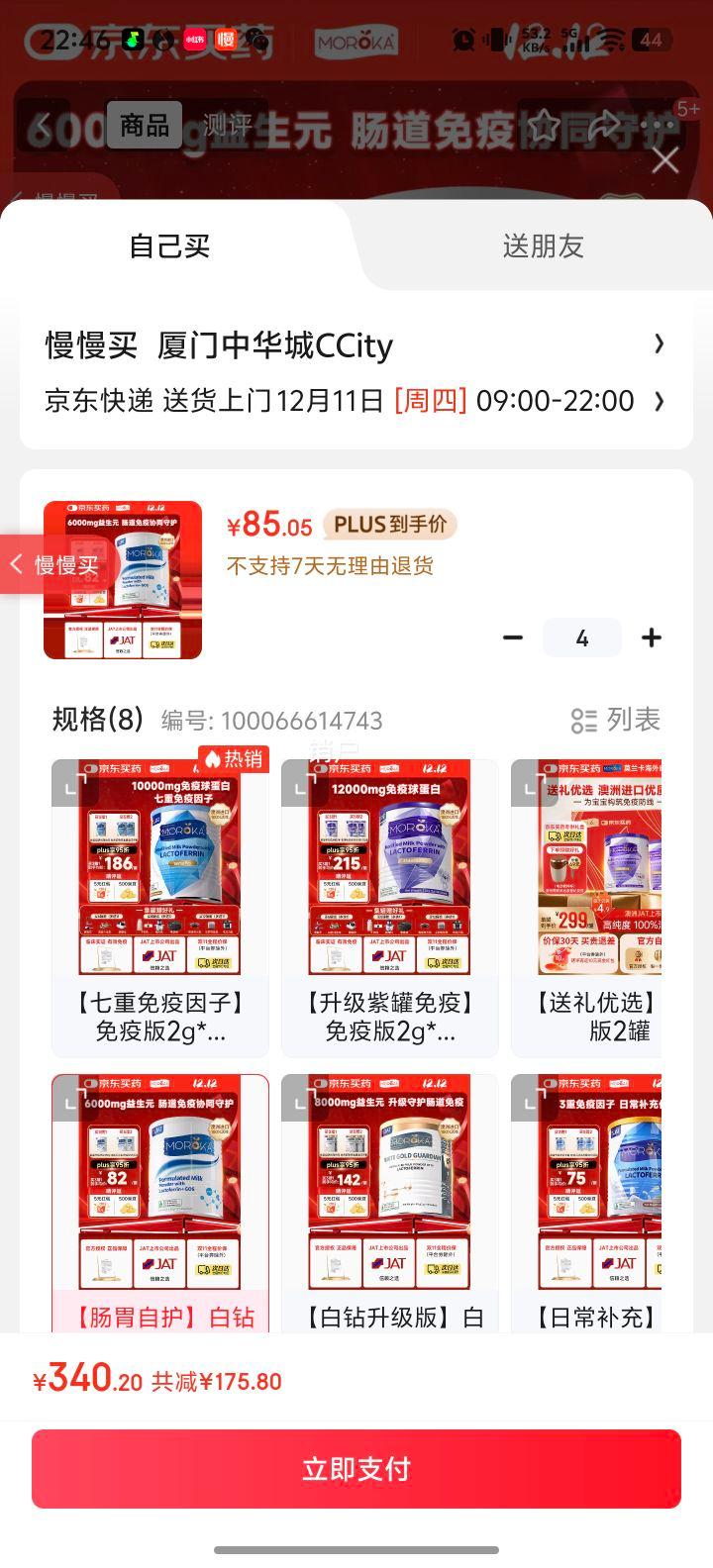Viewport: 713px width, 1568px height.
Task: Tap the 立即支付 payment button
Action: 356,1469
